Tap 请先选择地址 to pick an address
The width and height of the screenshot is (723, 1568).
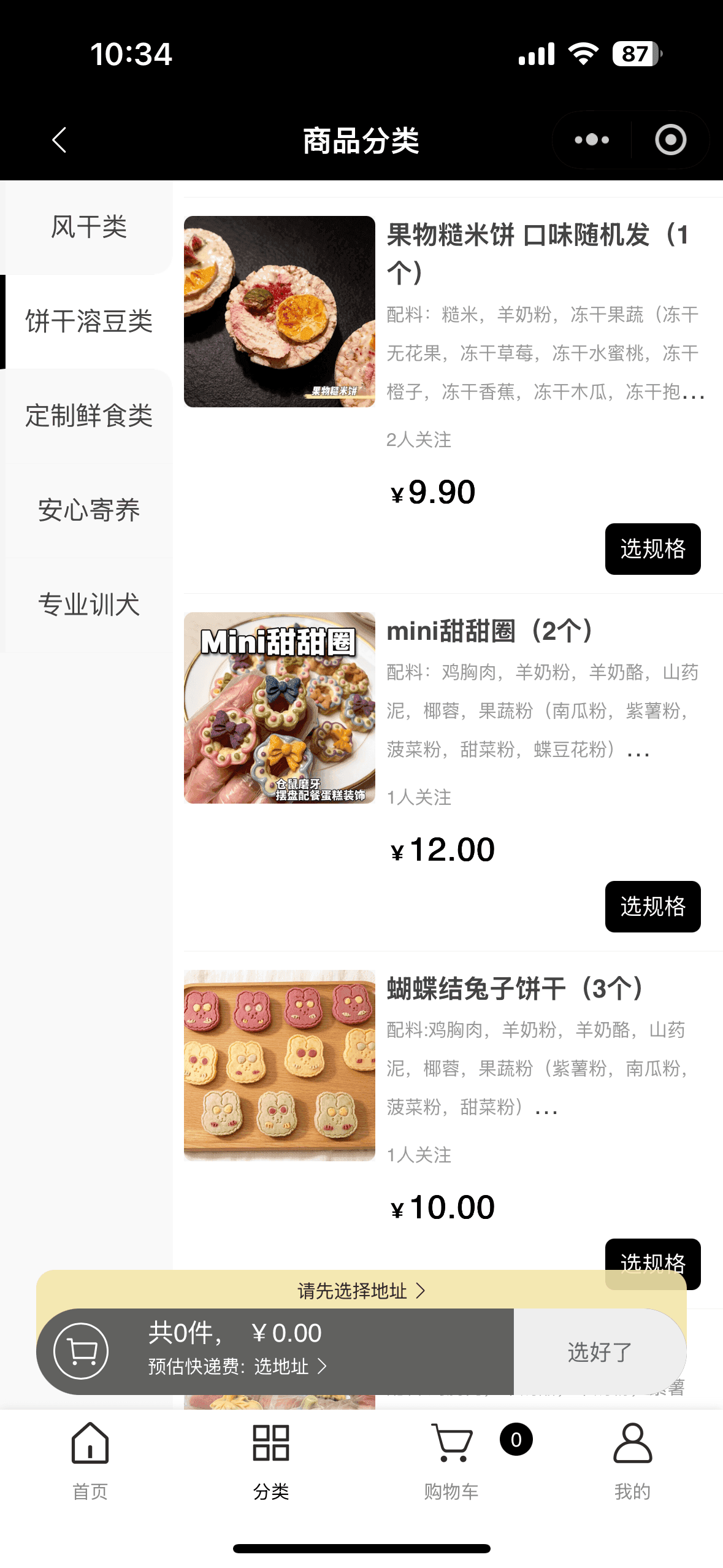tap(361, 1291)
